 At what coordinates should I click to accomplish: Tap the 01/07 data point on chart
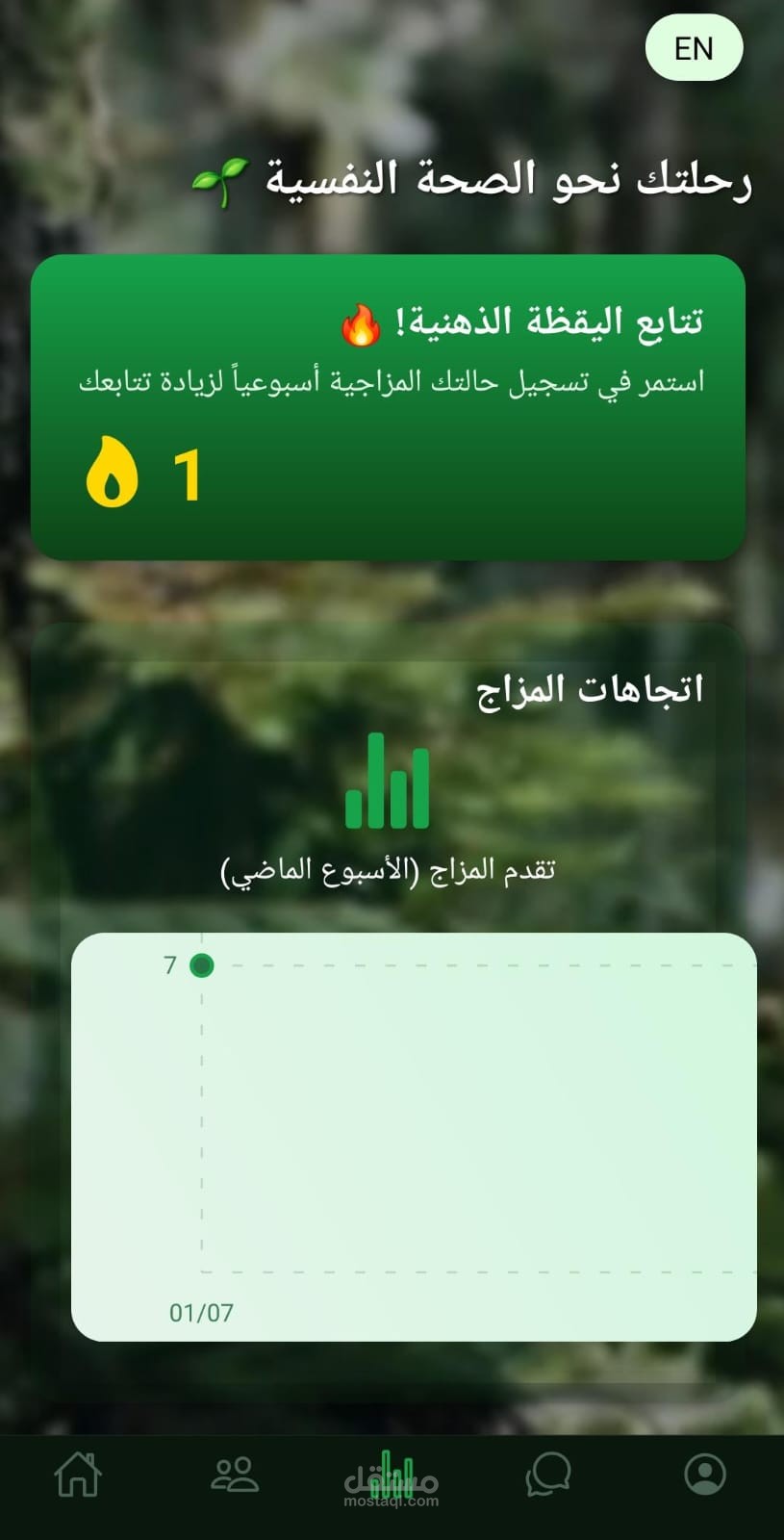[202, 965]
